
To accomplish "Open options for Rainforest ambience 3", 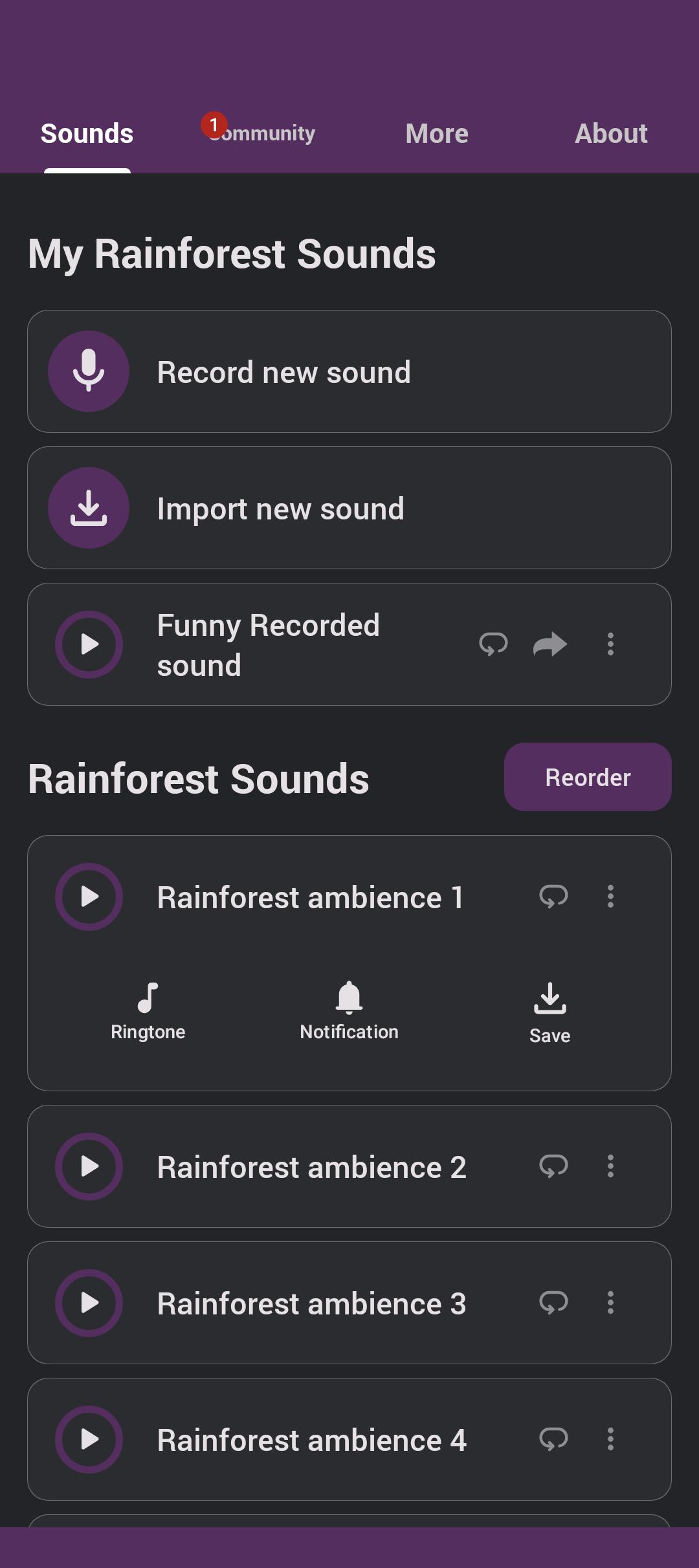I will [x=610, y=1303].
